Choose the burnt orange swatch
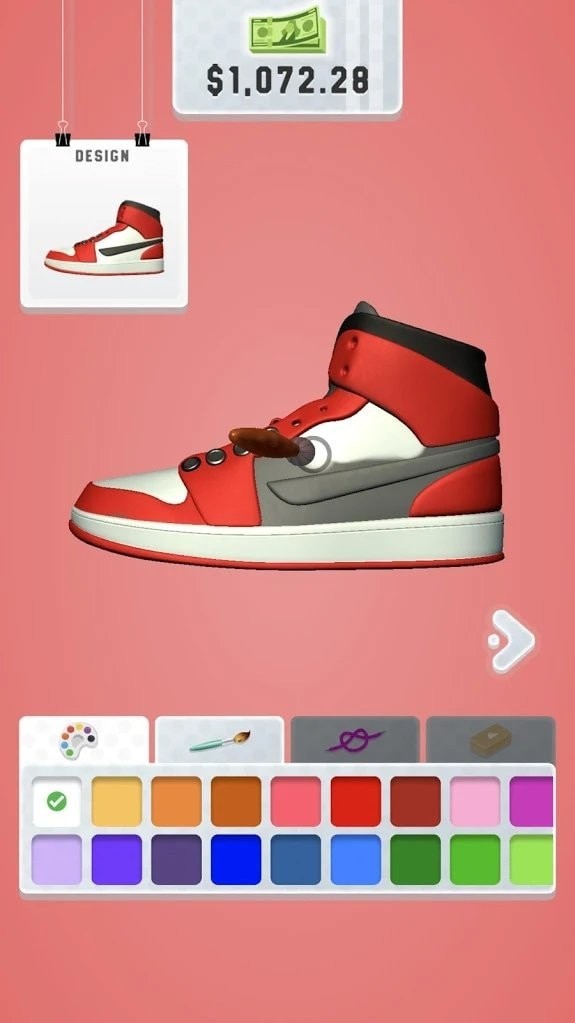This screenshot has height=1023, width=575. (236, 801)
